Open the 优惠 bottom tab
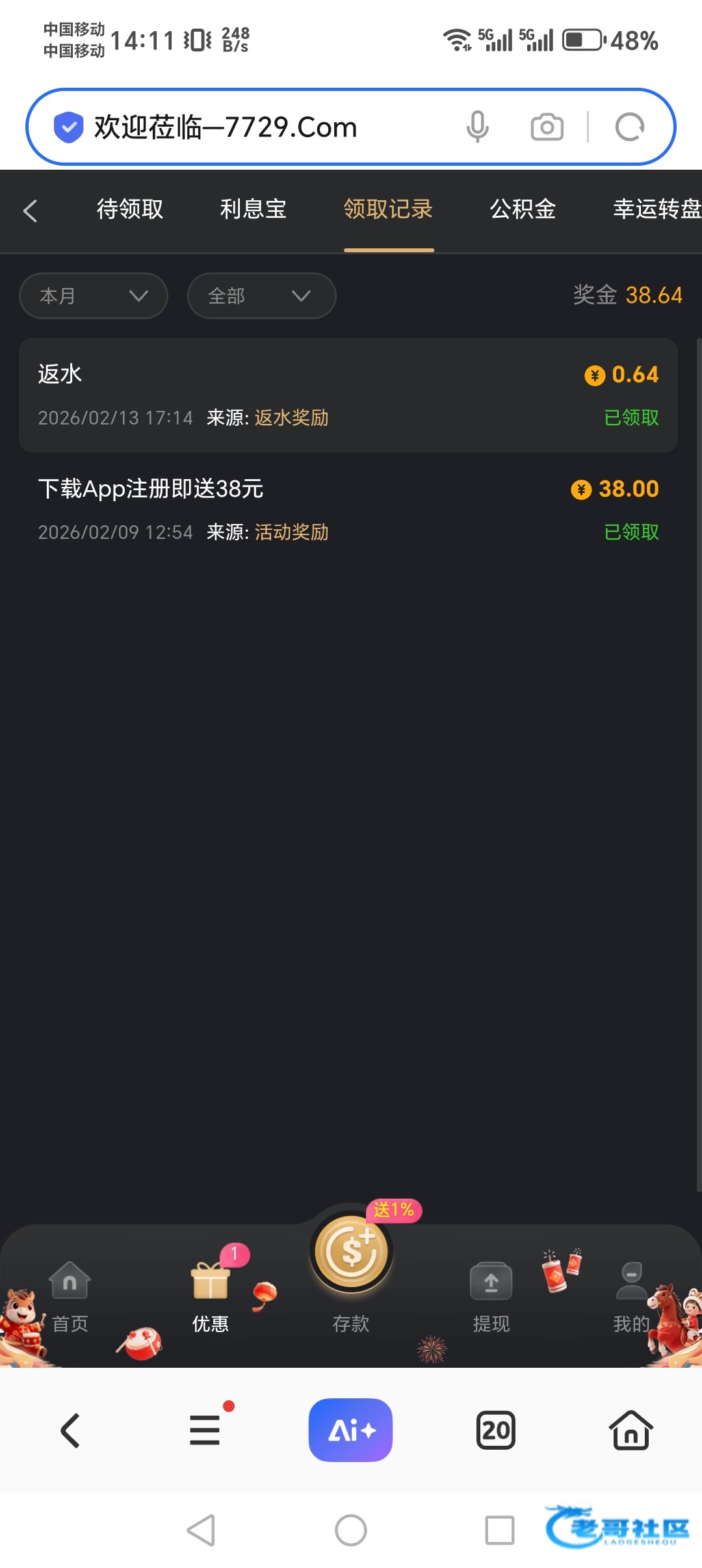Screen dimensions: 702x1568 pos(210,1298)
